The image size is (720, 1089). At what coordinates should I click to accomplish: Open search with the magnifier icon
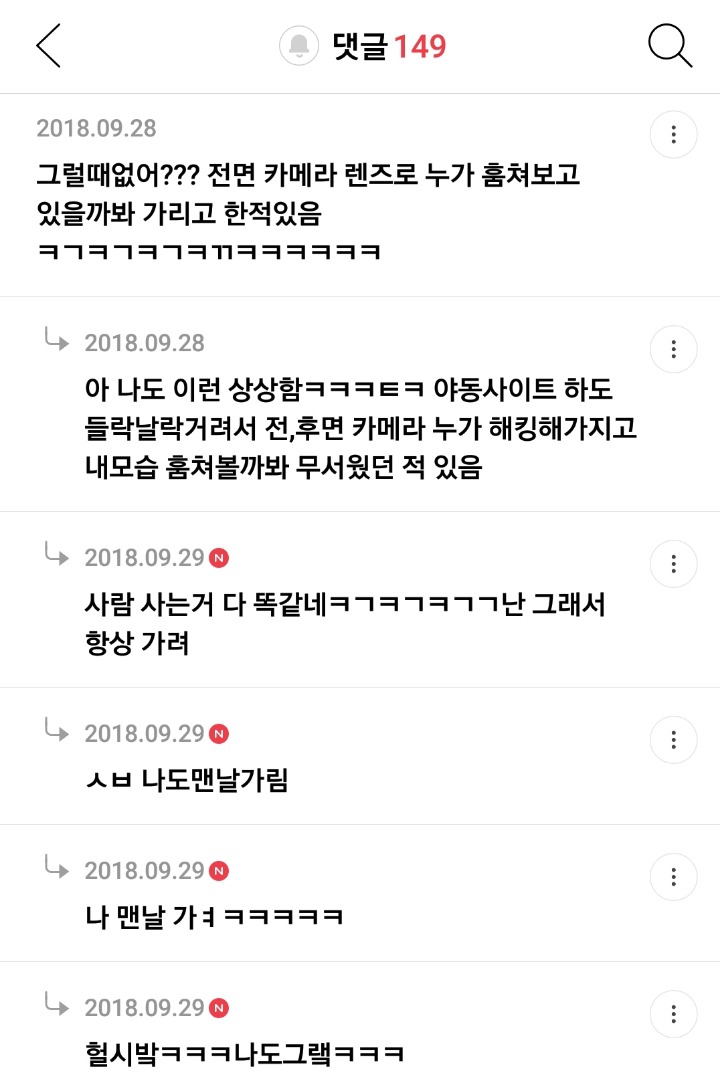click(670, 46)
